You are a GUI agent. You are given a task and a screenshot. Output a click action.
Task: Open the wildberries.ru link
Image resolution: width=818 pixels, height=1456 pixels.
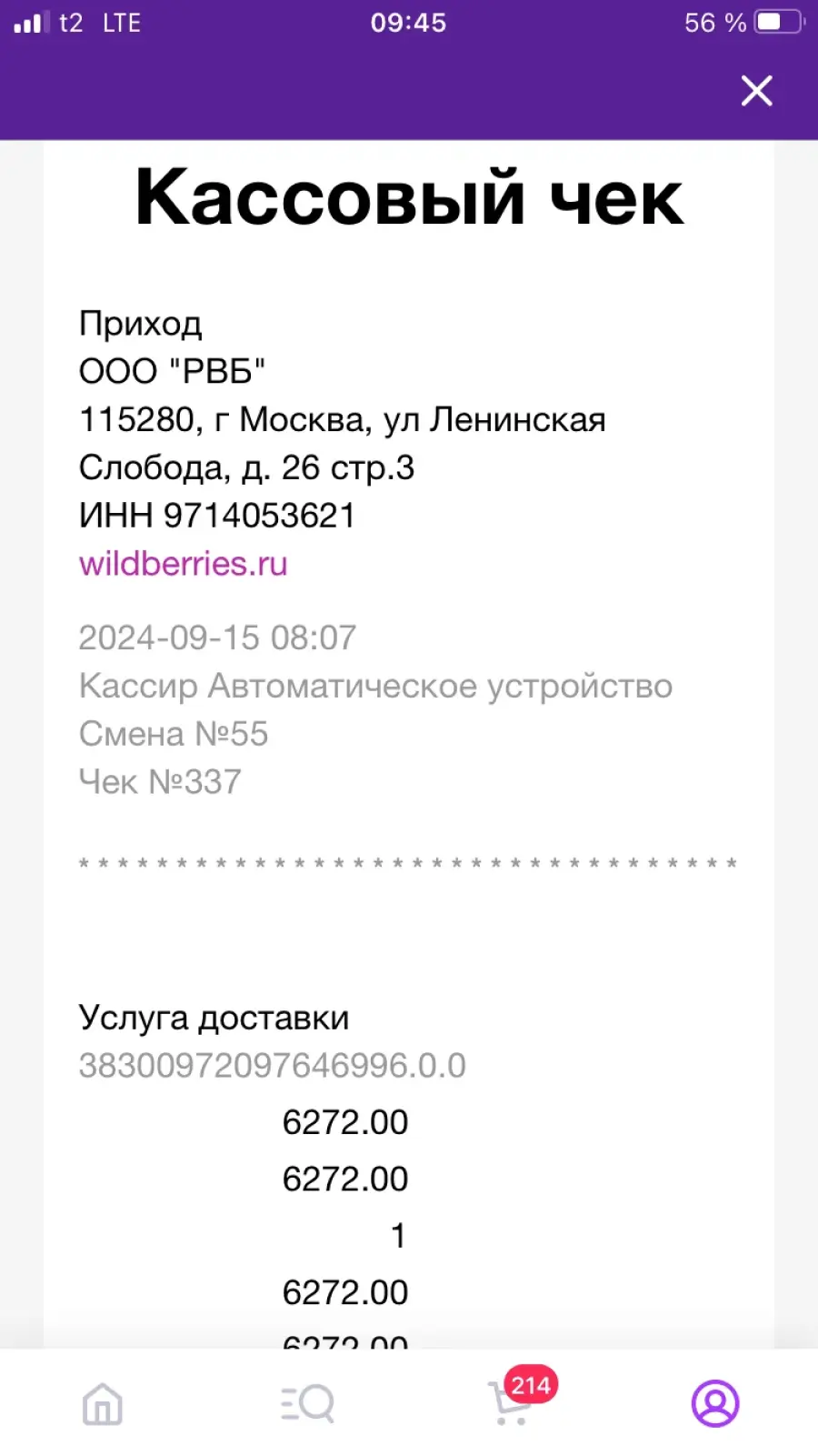click(x=184, y=564)
